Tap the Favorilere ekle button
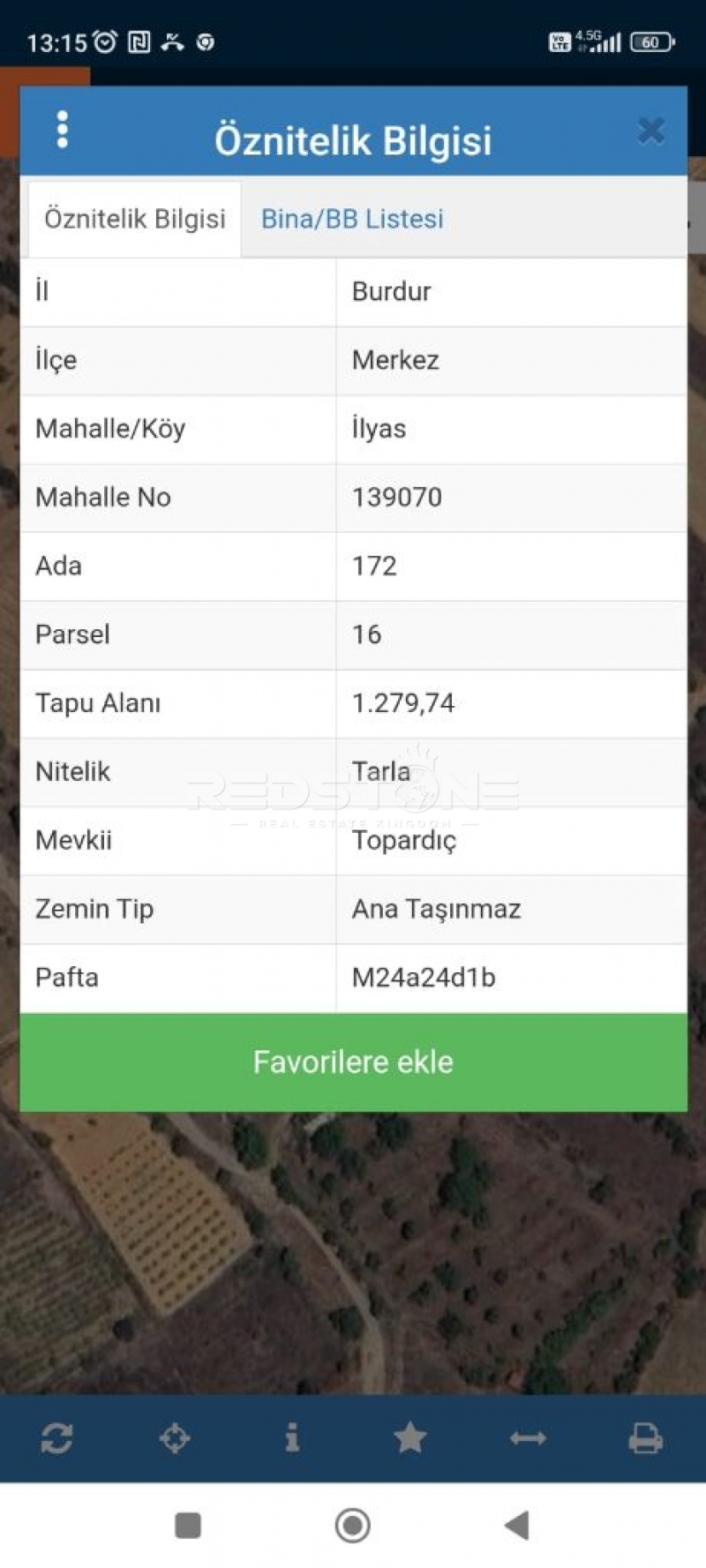 (x=353, y=1062)
